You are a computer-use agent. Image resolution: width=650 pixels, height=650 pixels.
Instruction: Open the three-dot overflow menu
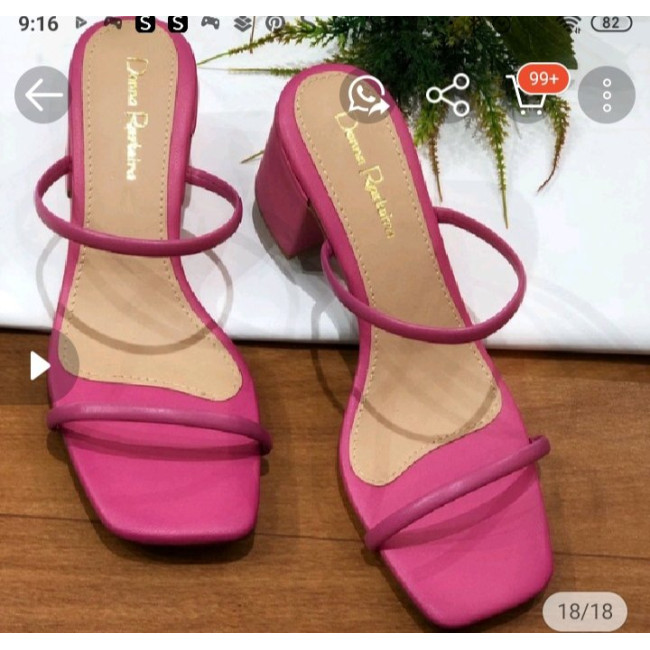pyautogui.click(x=606, y=96)
